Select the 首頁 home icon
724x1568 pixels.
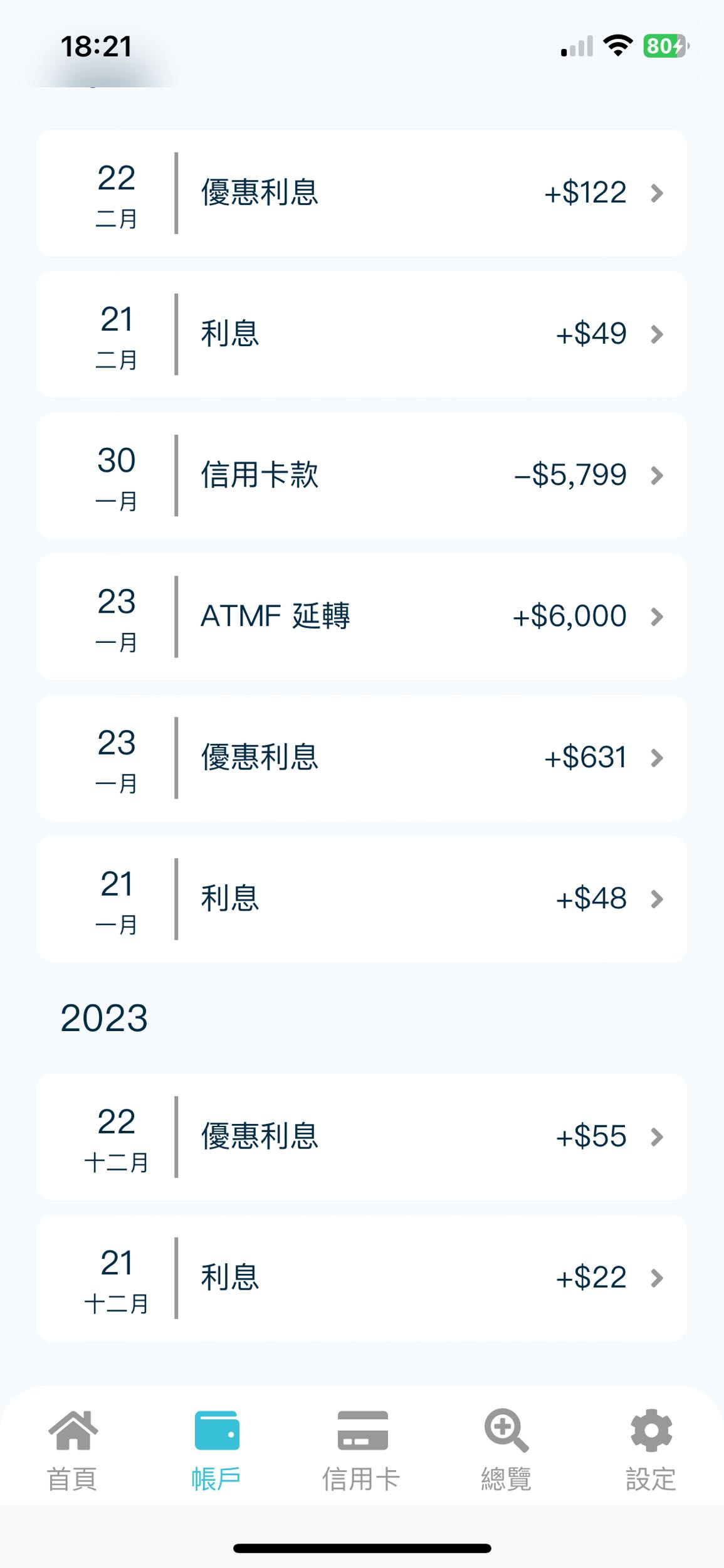[71, 1433]
